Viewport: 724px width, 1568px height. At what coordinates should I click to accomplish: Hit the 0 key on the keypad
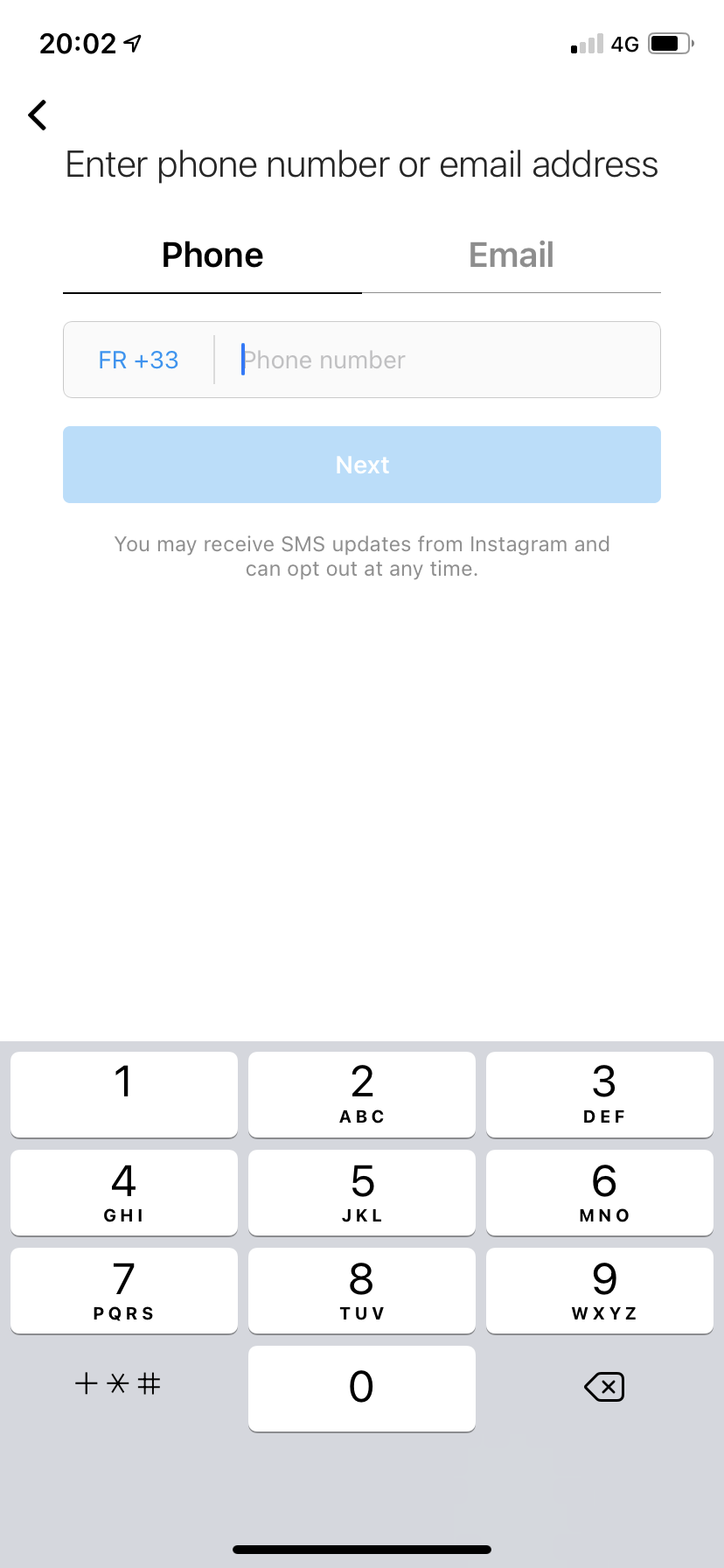pos(362,1388)
